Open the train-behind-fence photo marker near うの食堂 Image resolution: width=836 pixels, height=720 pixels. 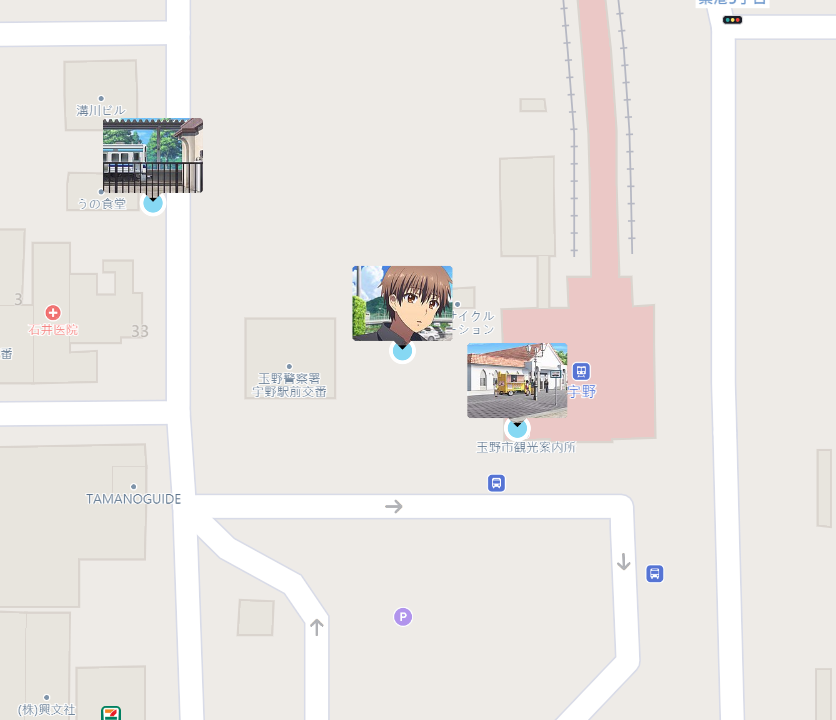pos(153,155)
